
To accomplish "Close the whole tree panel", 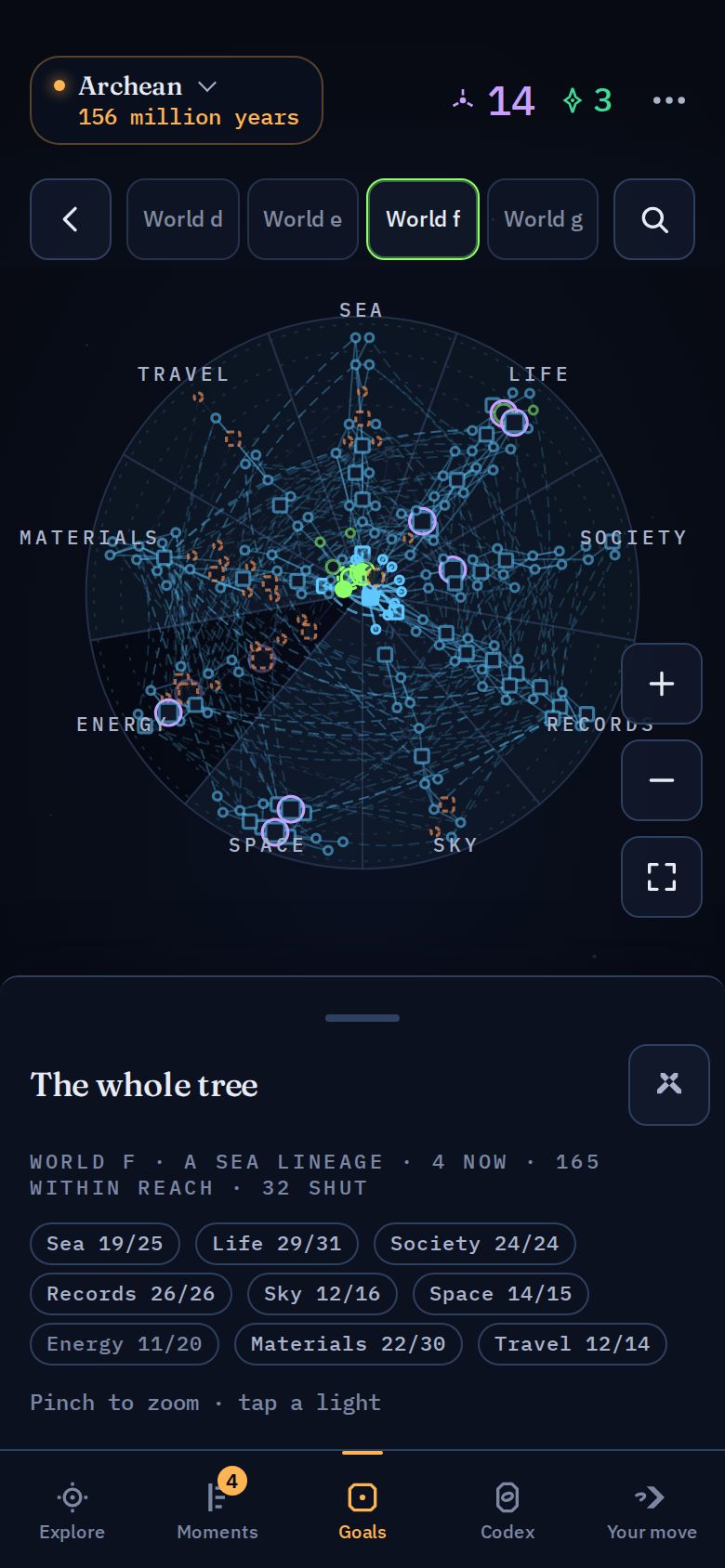I will pos(669,1085).
